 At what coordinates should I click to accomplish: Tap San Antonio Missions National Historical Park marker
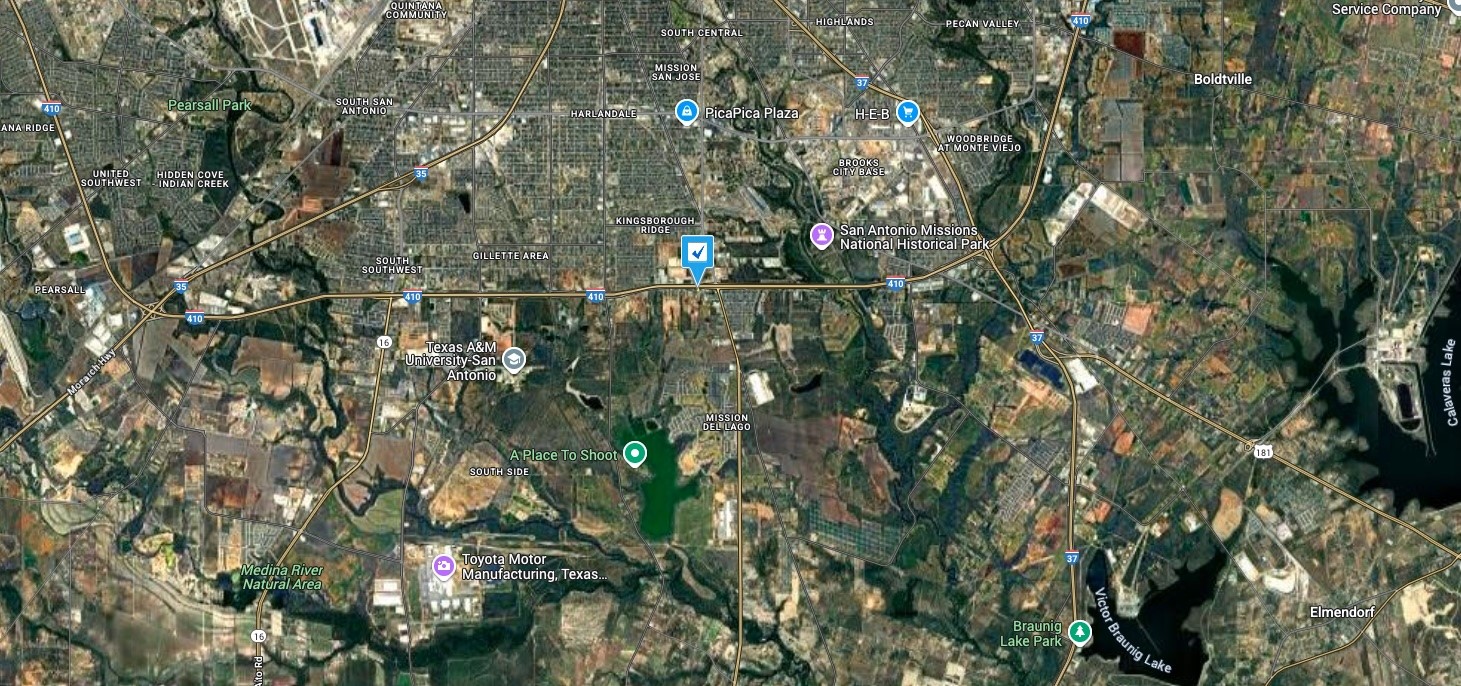[822, 236]
